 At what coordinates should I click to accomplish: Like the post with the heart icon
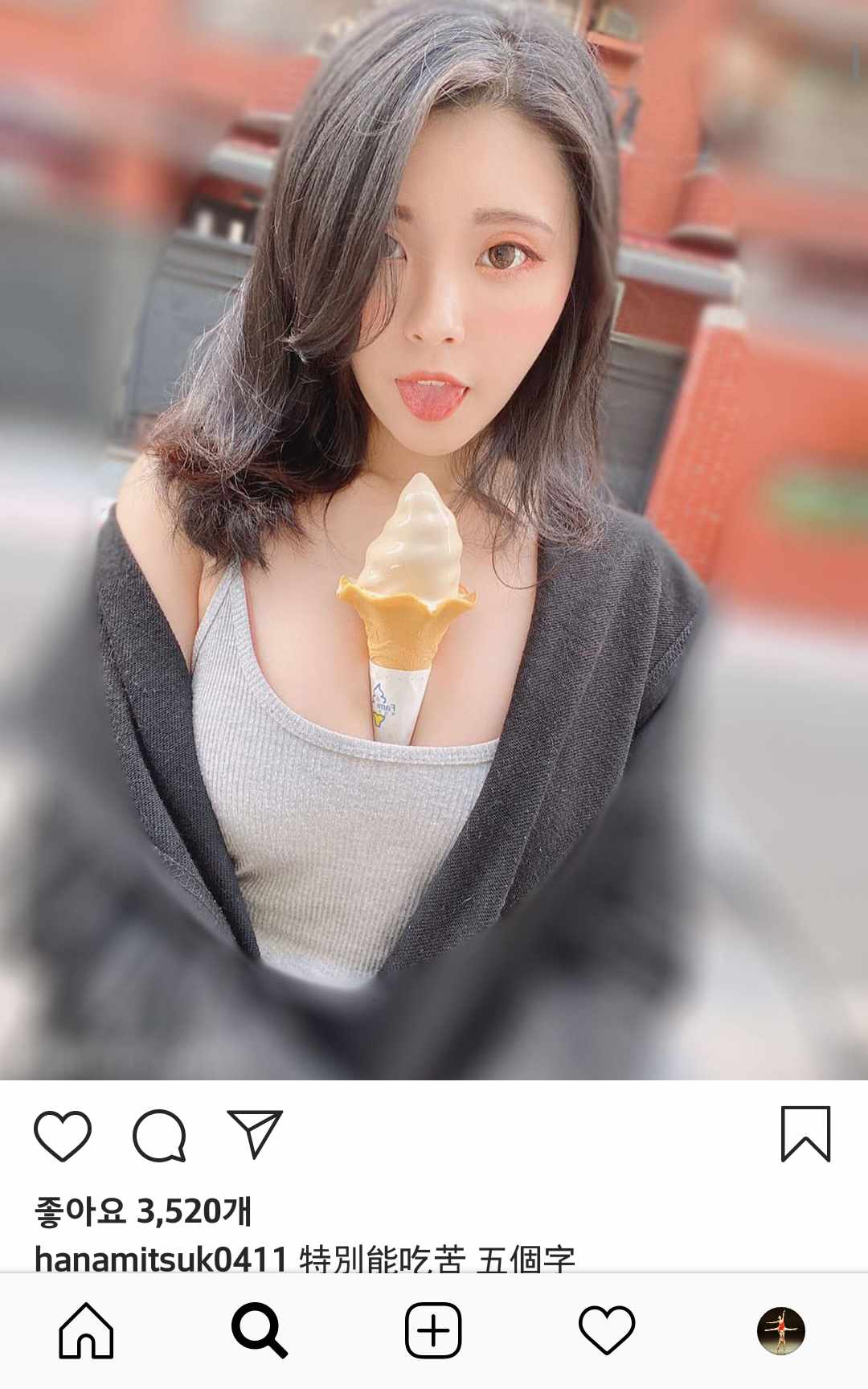coord(63,1135)
